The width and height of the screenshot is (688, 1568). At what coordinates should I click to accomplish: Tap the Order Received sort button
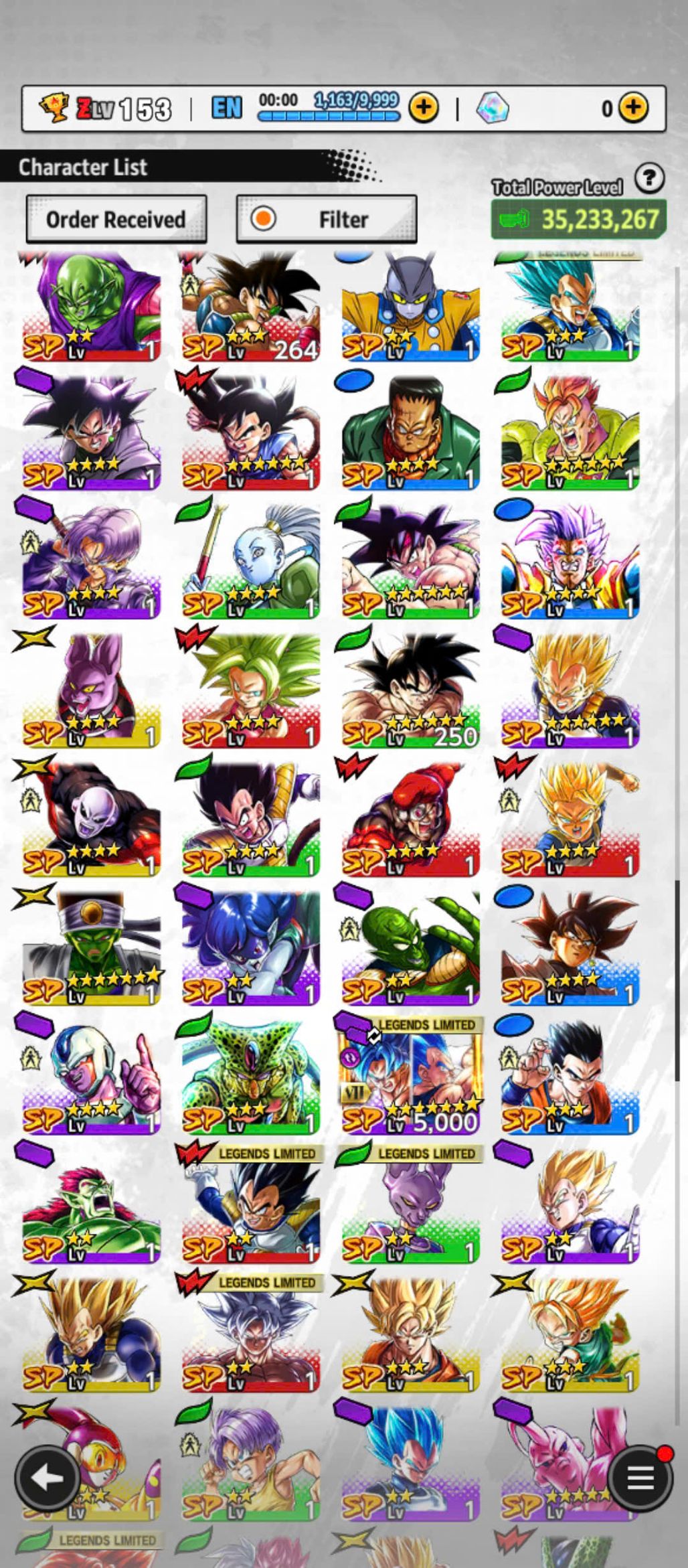point(116,220)
